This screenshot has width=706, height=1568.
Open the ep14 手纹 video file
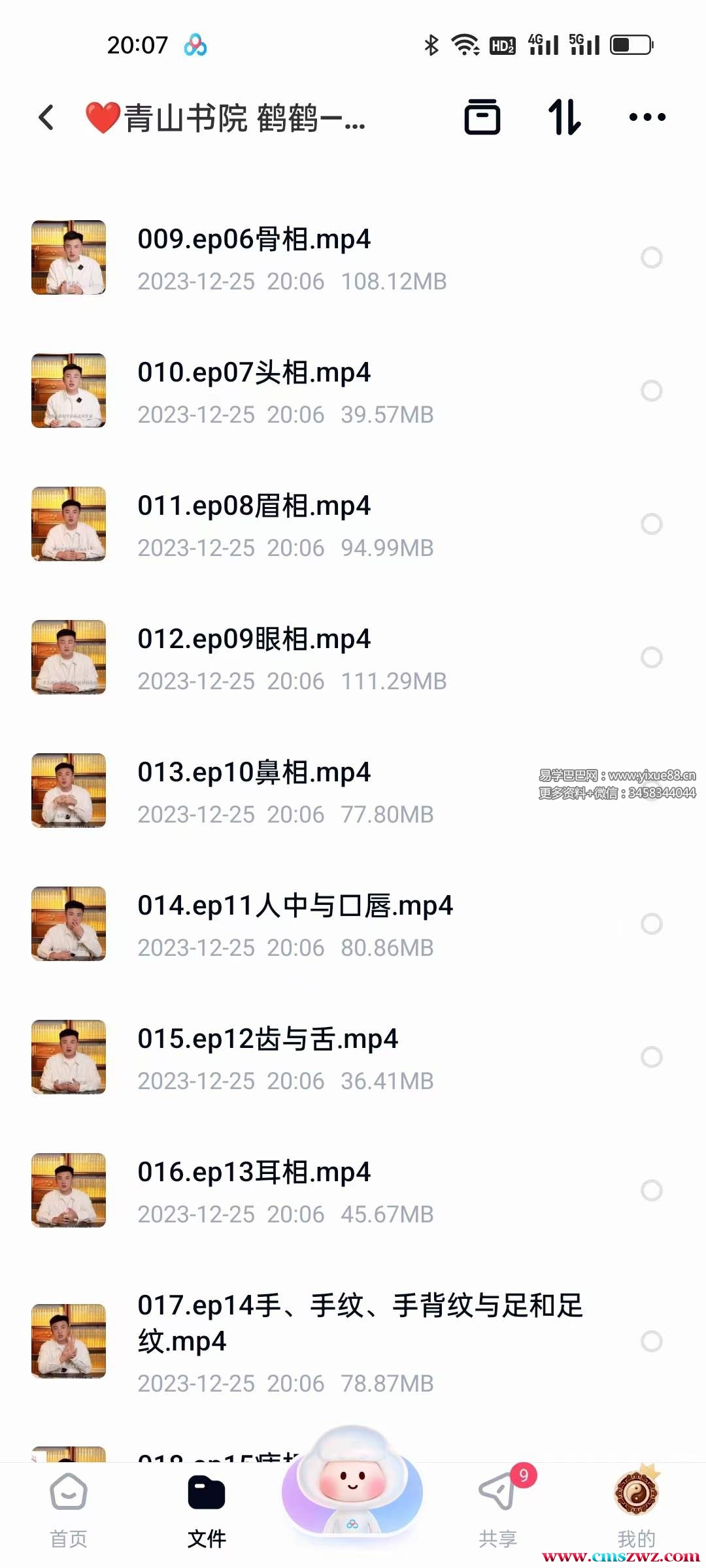360,1323
